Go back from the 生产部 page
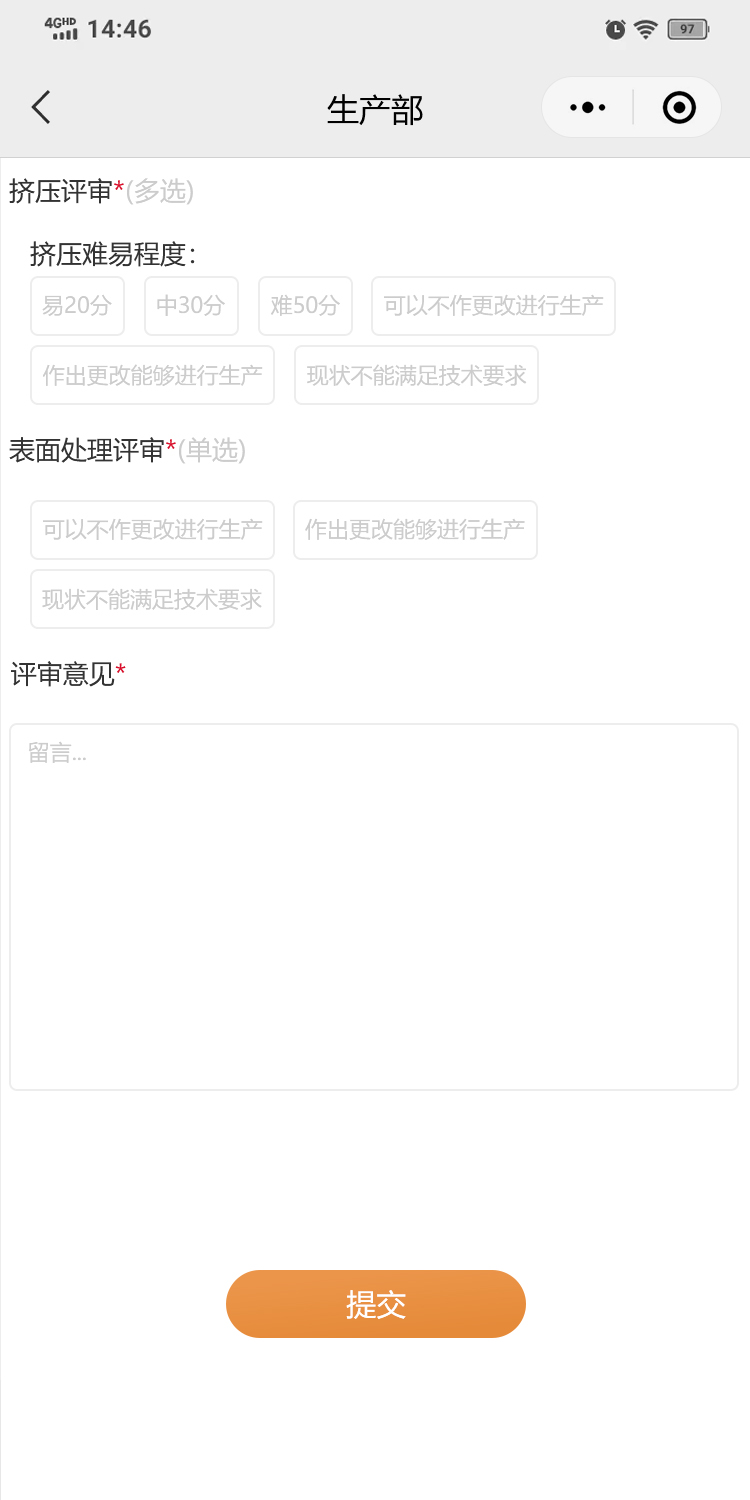Screen dimensions: 750x1500 coord(41,107)
